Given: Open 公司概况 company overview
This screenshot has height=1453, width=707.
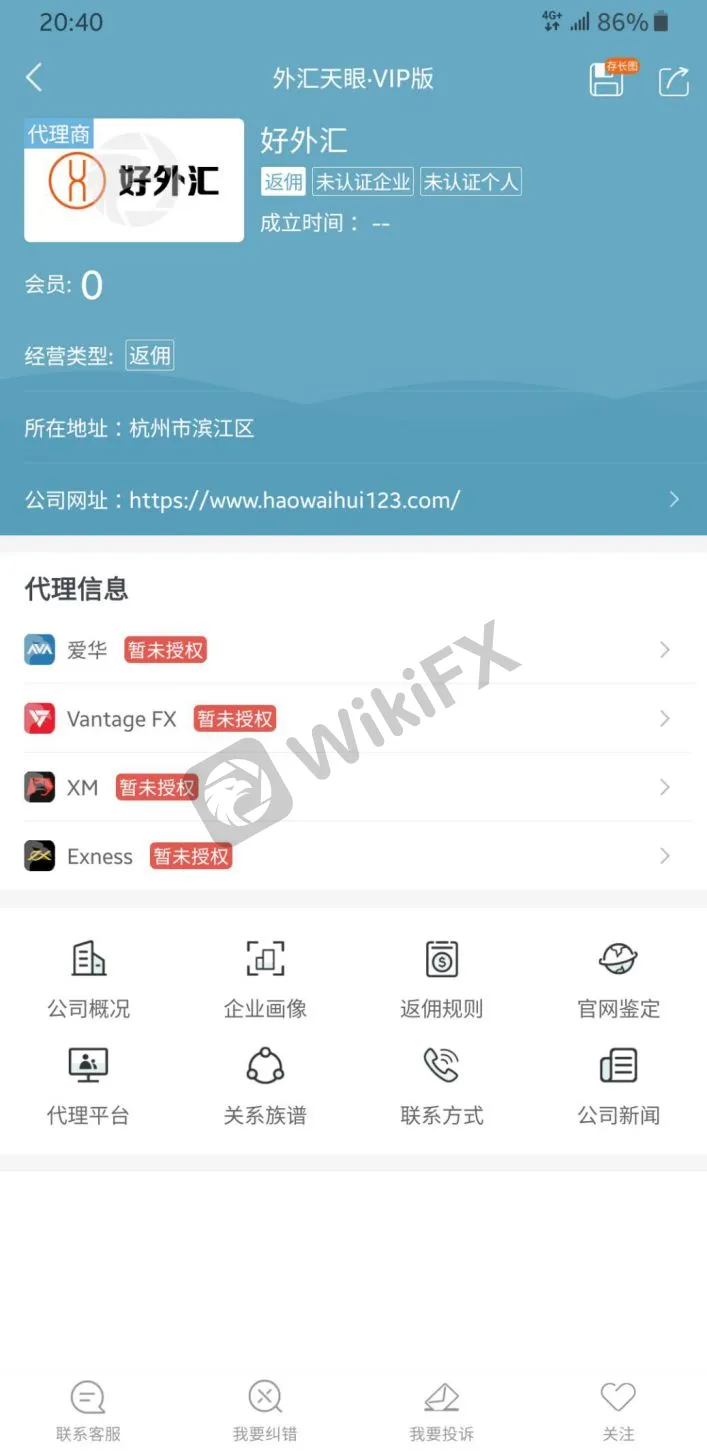Looking at the screenshot, I should click(89, 979).
